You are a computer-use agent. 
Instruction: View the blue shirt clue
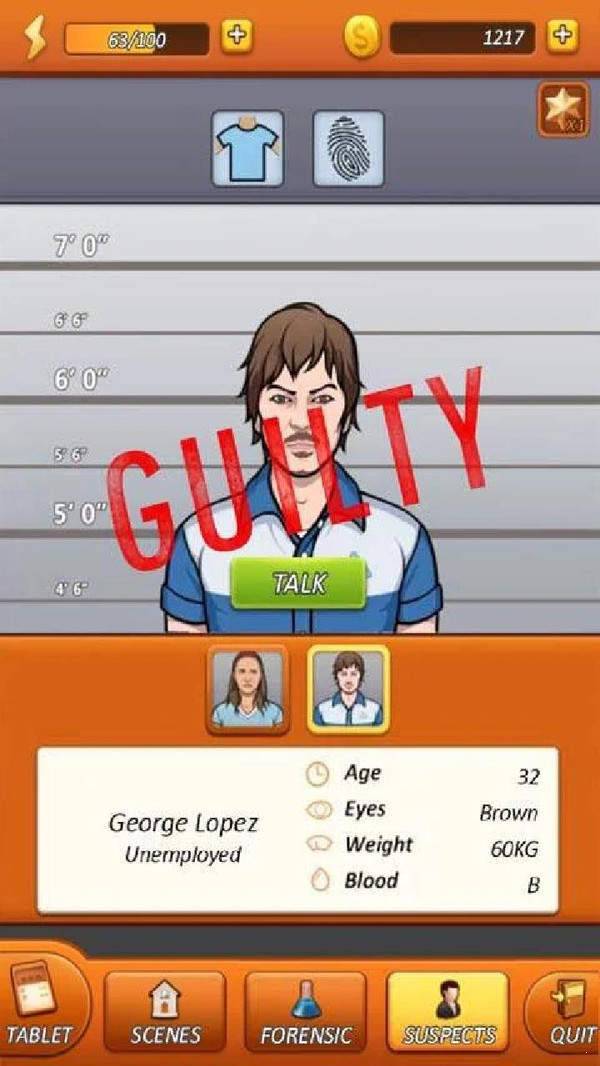(x=248, y=148)
